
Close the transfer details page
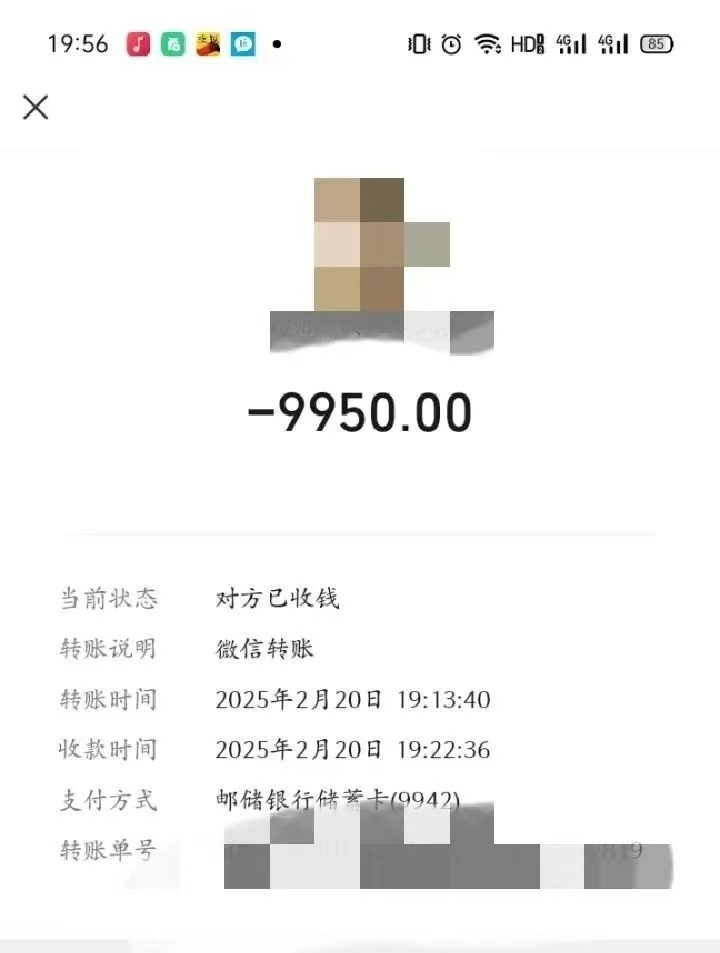36,107
